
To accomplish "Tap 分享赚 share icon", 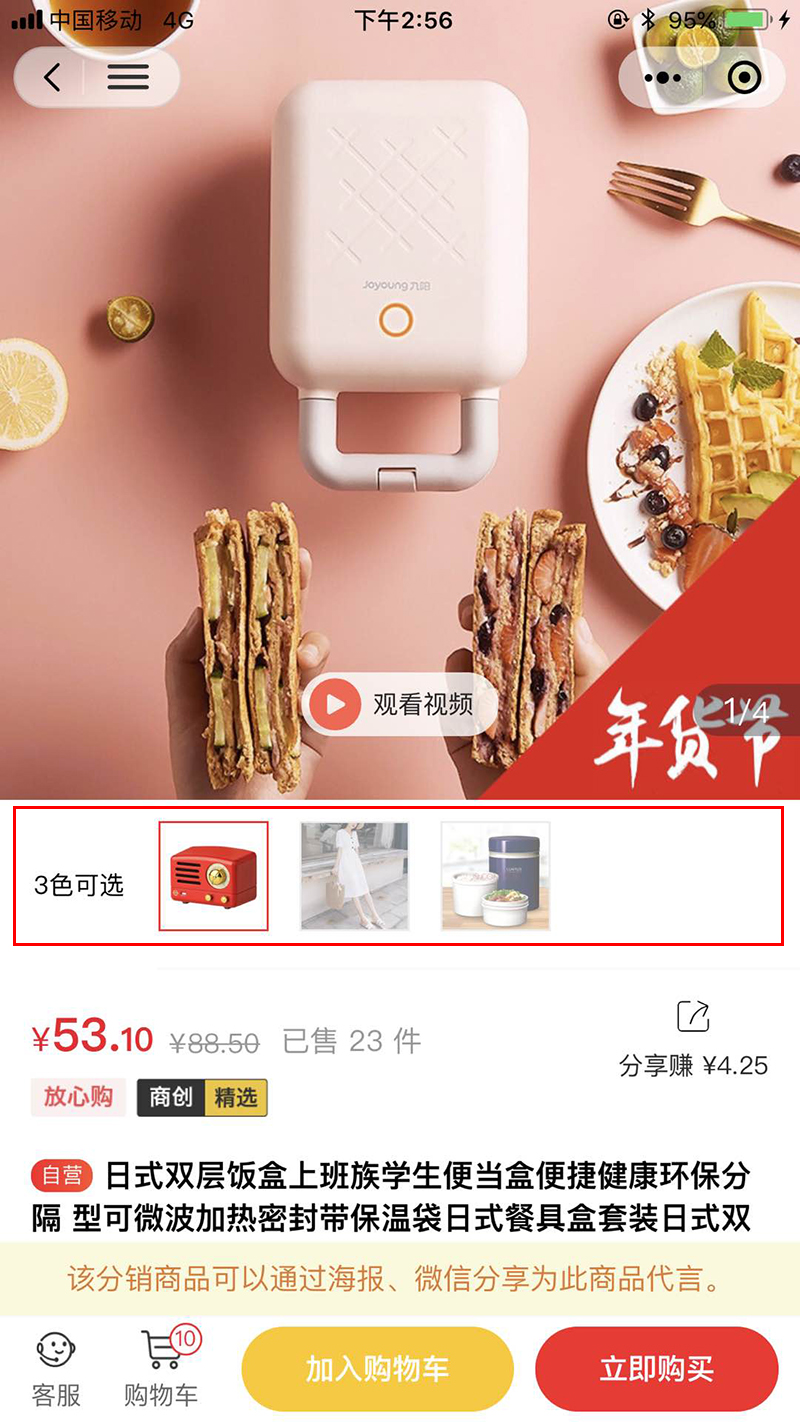I will point(693,1017).
